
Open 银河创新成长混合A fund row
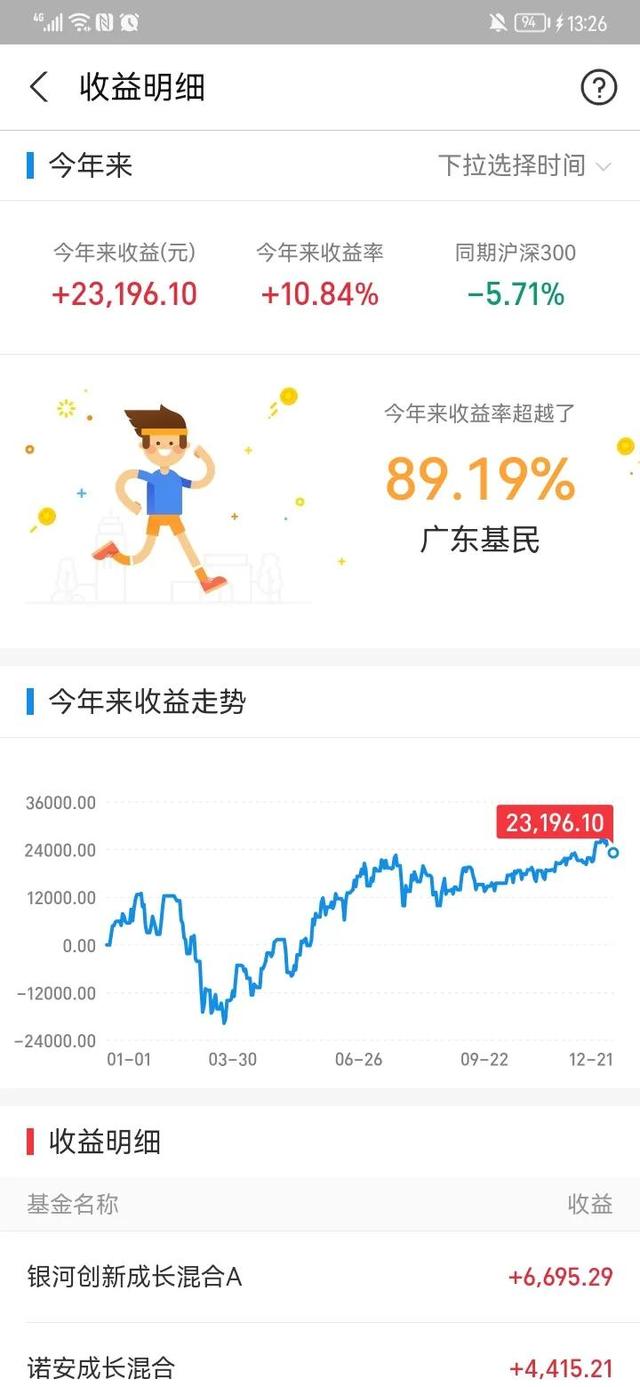click(320, 1277)
